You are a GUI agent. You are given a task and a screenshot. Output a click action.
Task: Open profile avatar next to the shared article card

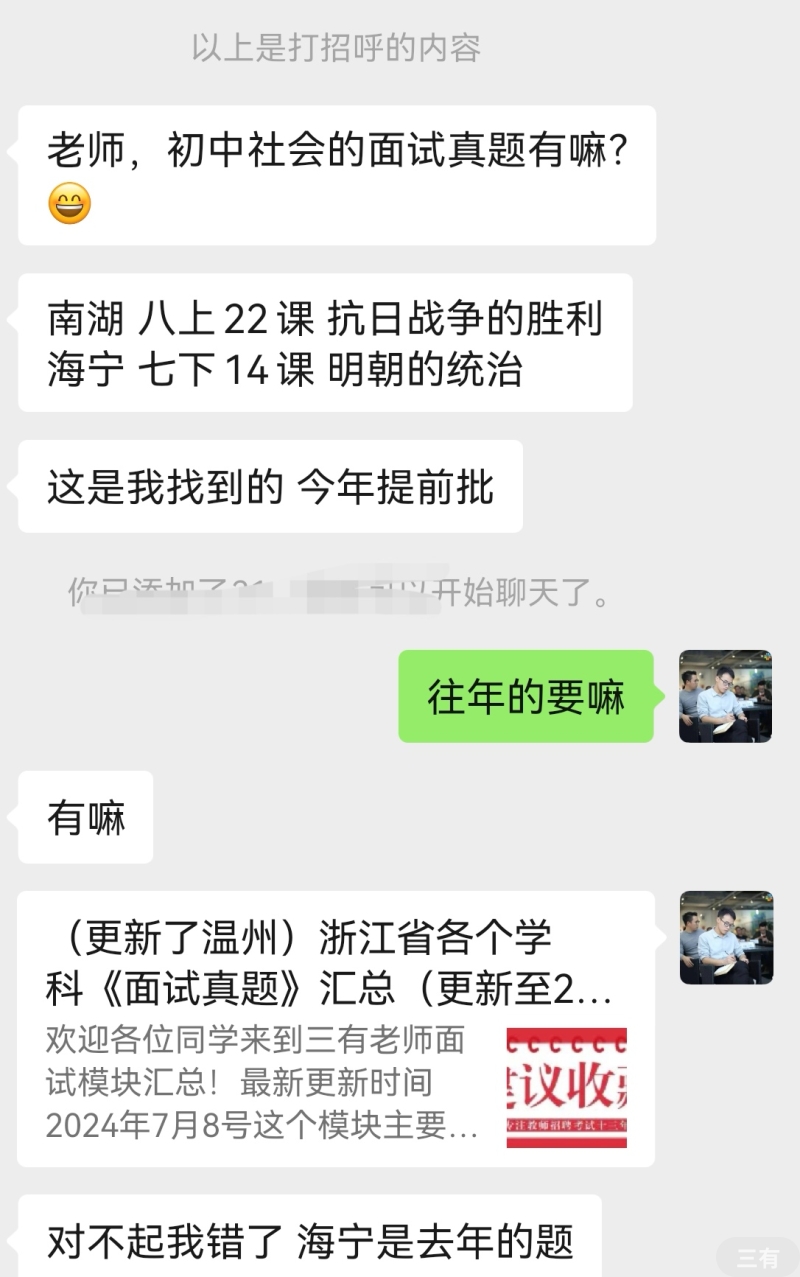(x=725, y=937)
